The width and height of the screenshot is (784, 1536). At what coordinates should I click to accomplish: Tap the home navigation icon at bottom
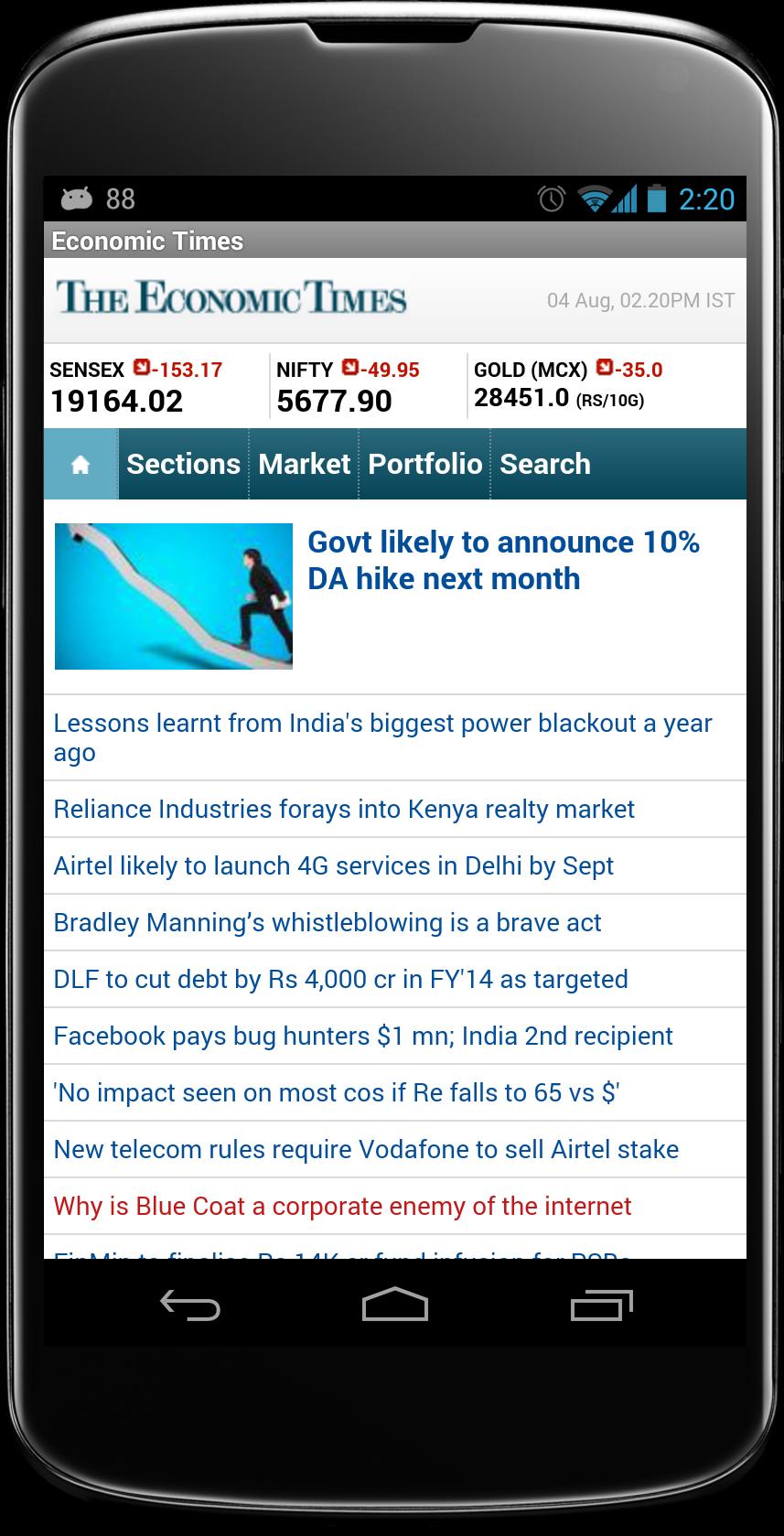click(394, 1305)
